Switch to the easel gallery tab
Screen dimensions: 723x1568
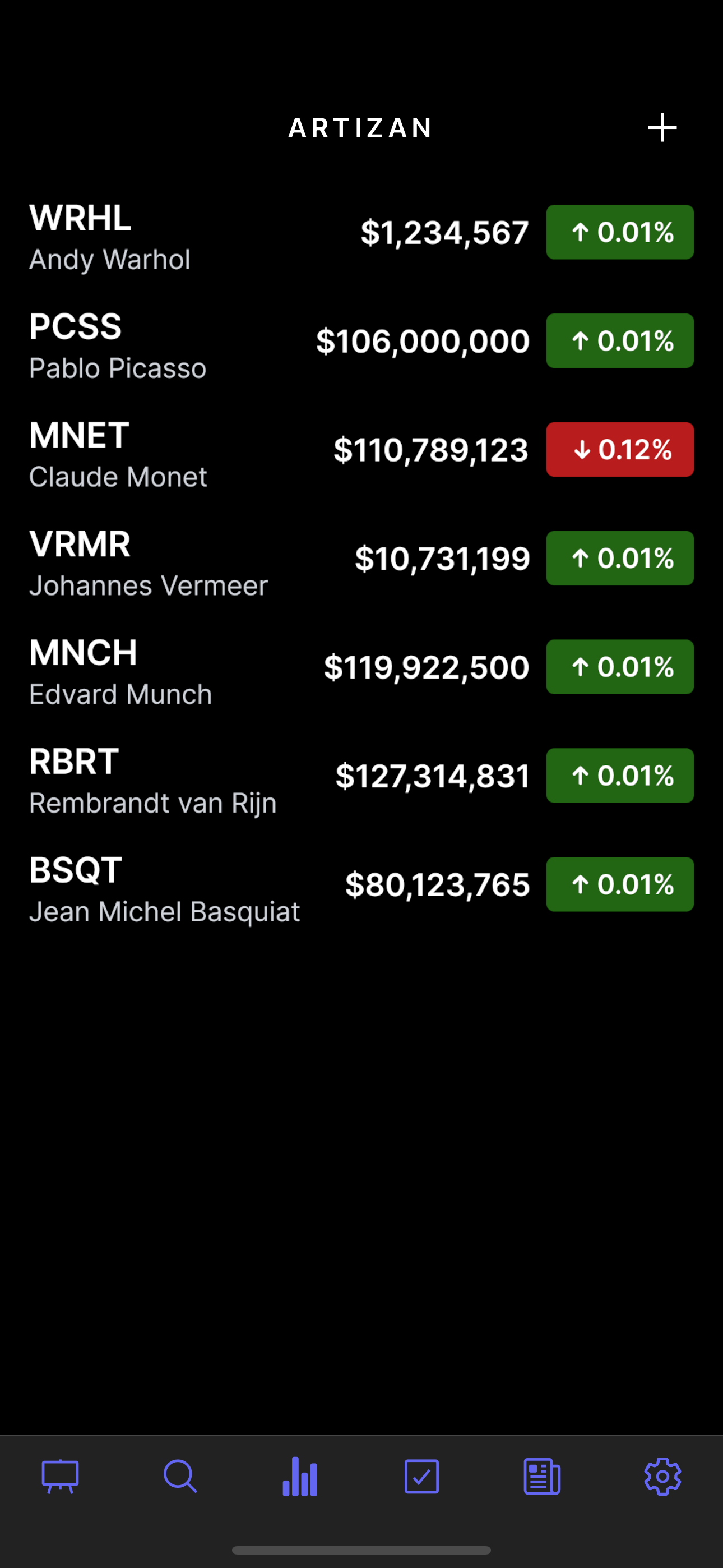click(x=61, y=1477)
